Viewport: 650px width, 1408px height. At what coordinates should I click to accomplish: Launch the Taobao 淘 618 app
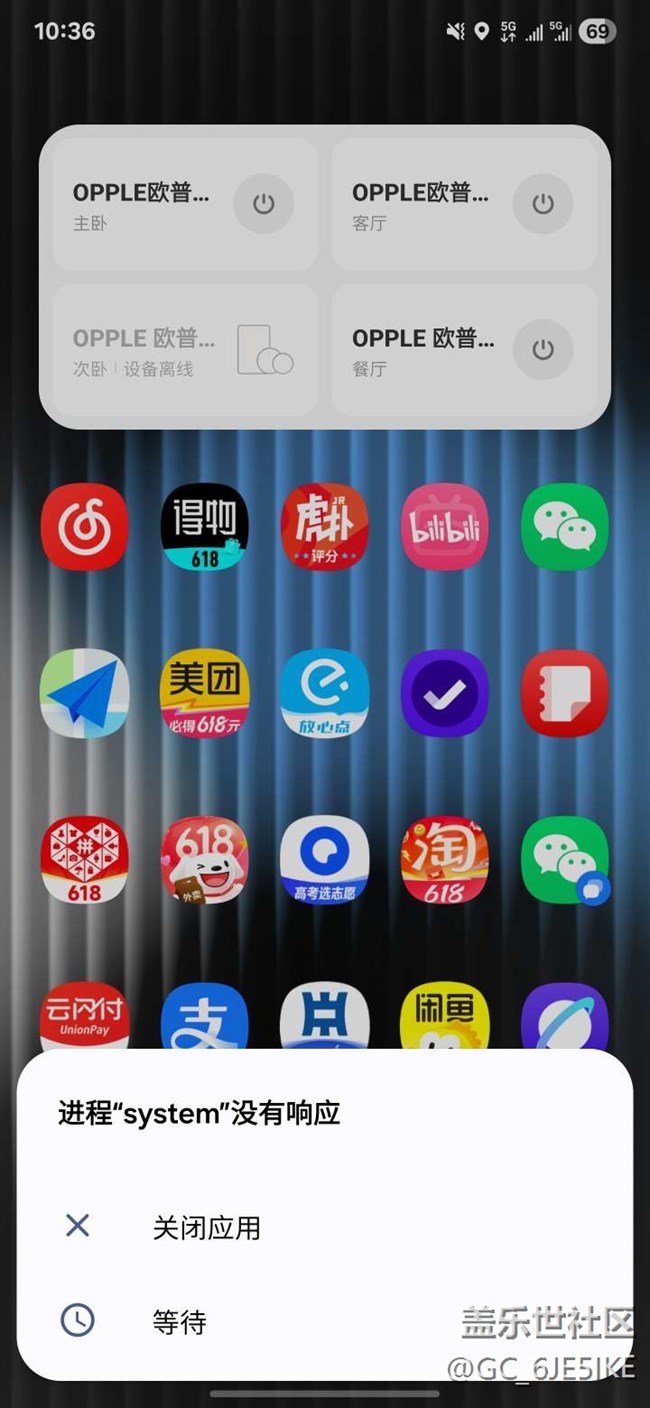(445, 860)
